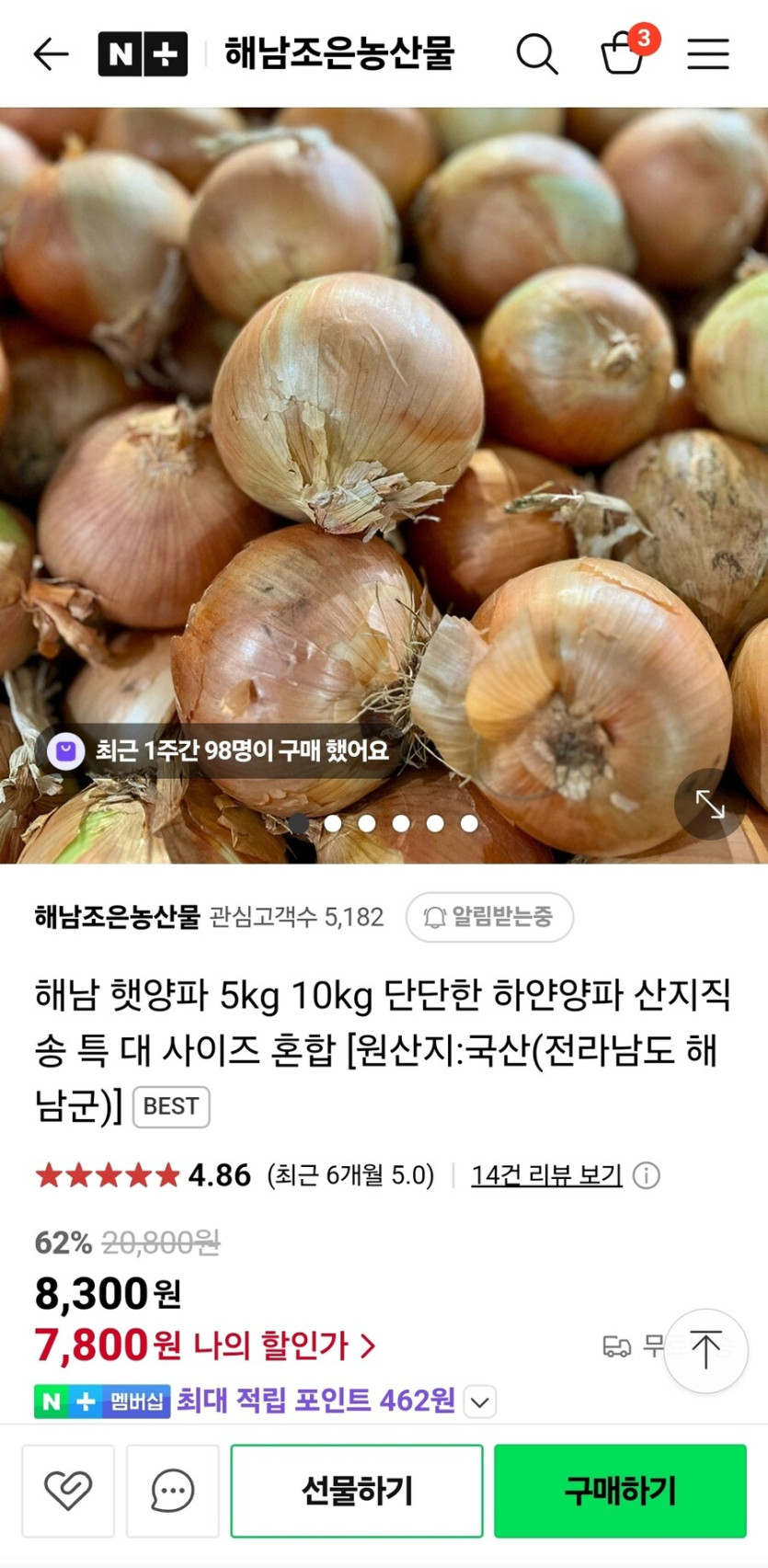
Task: Tap the 98명이 구매 purchase badge
Action: point(221,750)
